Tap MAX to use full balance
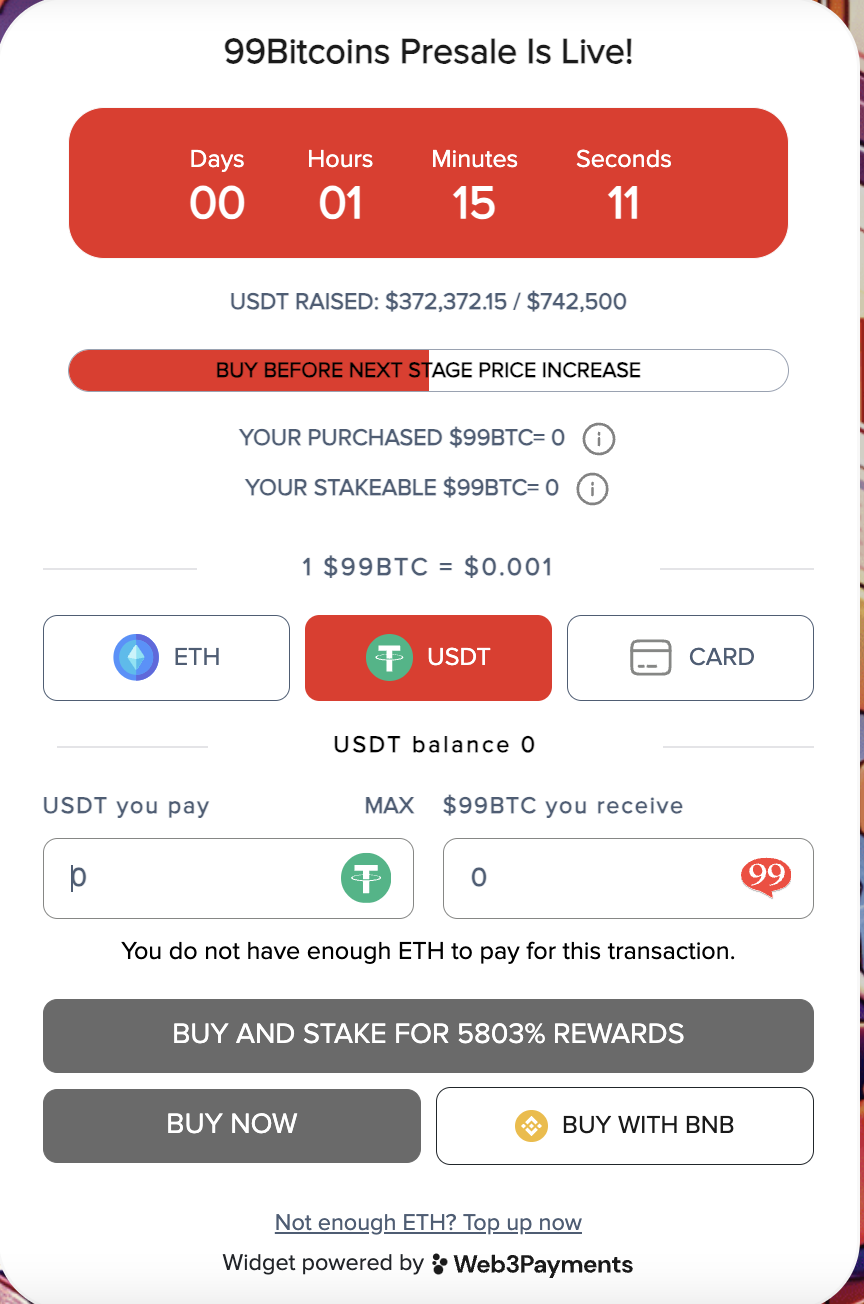This screenshot has height=1304, width=864. click(x=389, y=806)
